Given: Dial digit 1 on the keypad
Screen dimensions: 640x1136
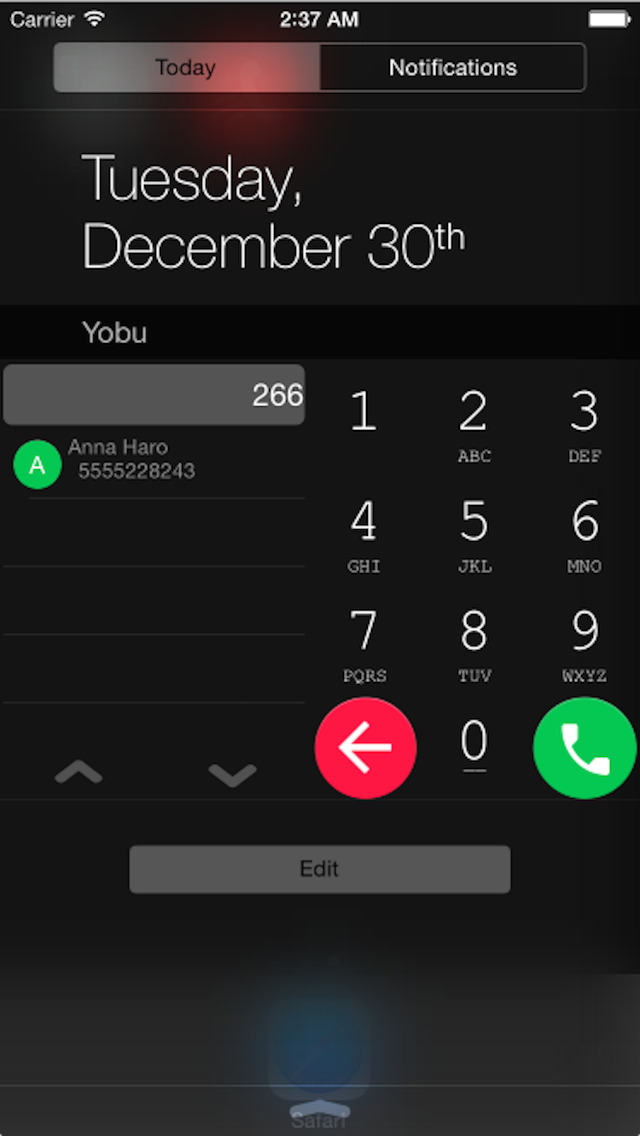Looking at the screenshot, I should [363, 422].
